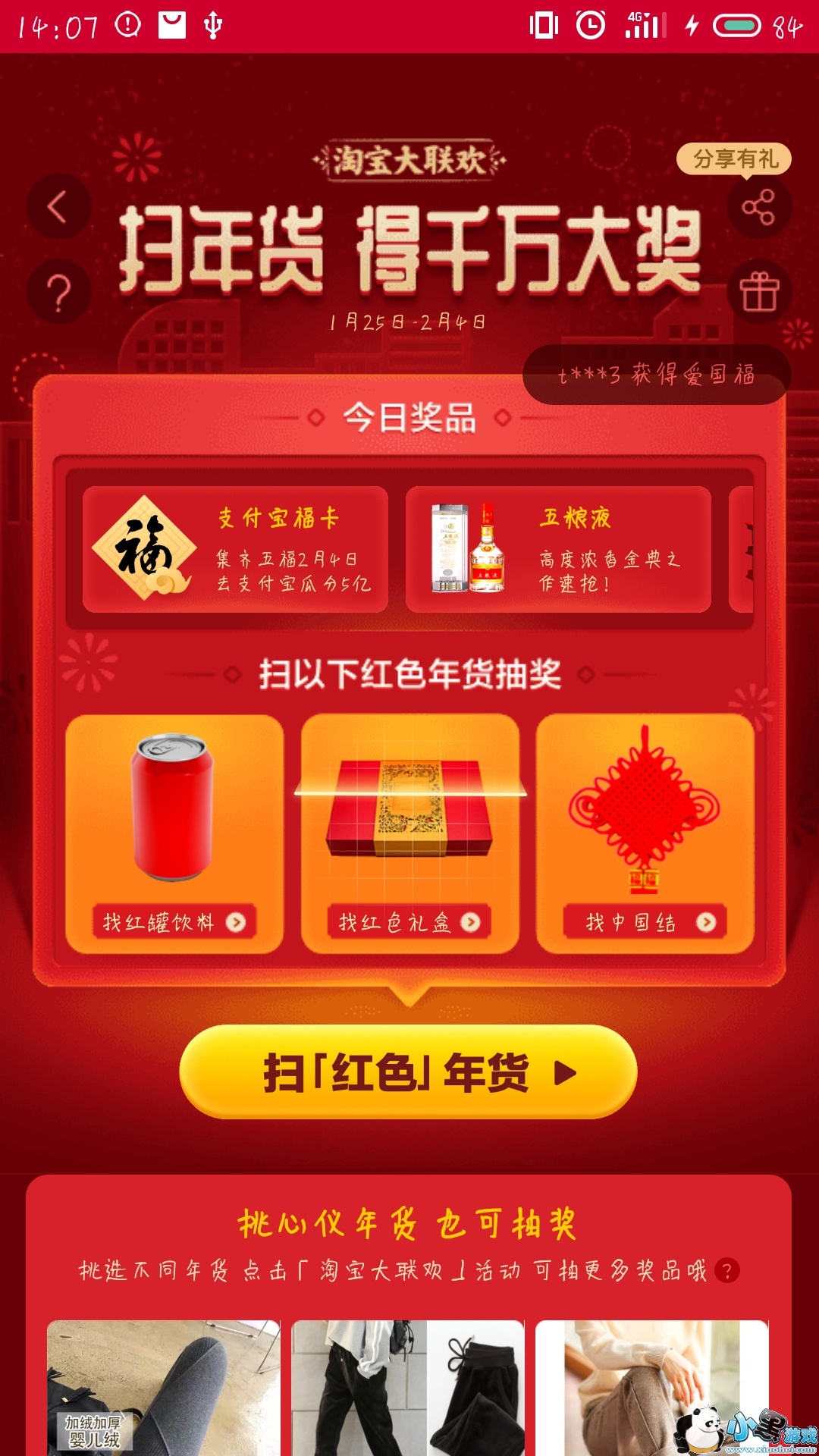Tap 找红罐饮料 button

(x=175, y=922)
